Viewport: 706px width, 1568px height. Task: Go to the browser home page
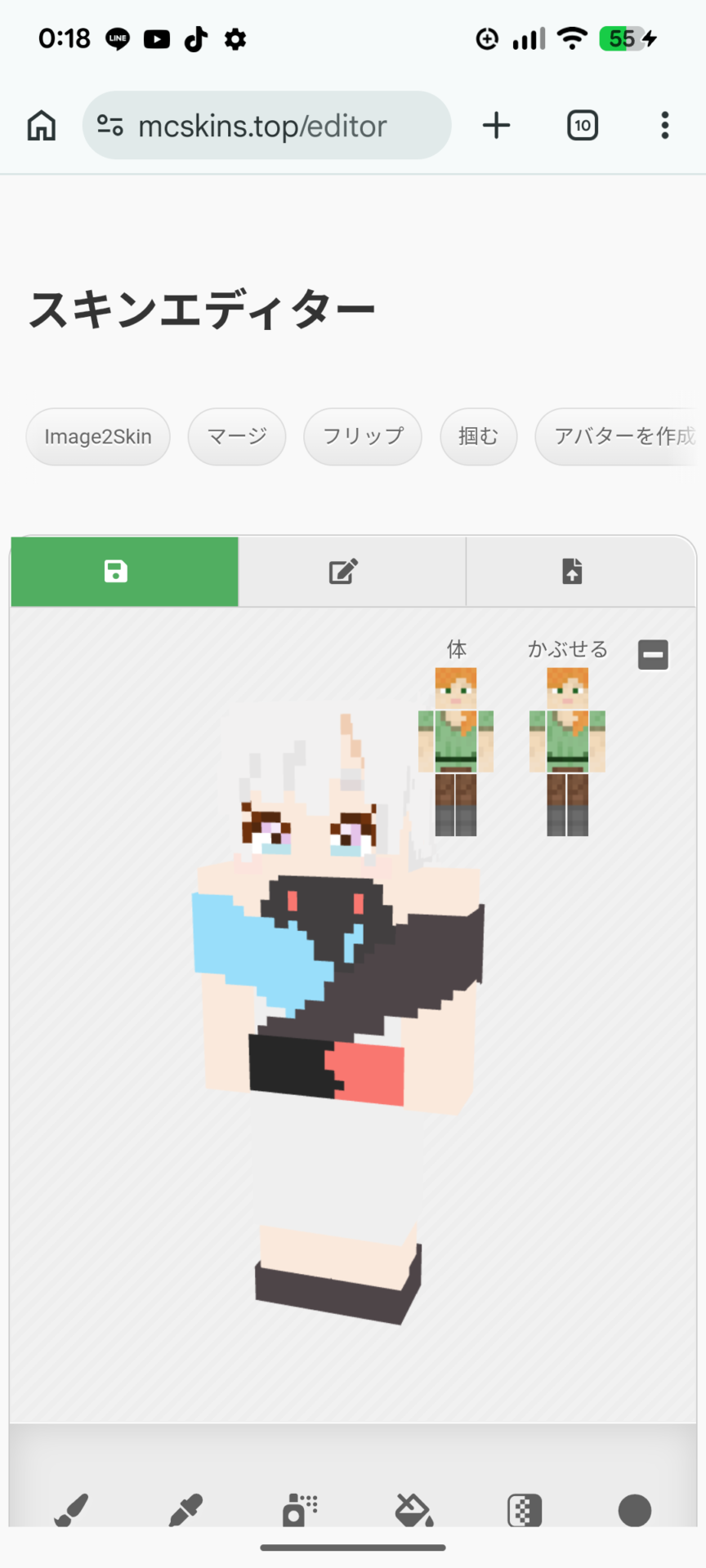point(42,126)
